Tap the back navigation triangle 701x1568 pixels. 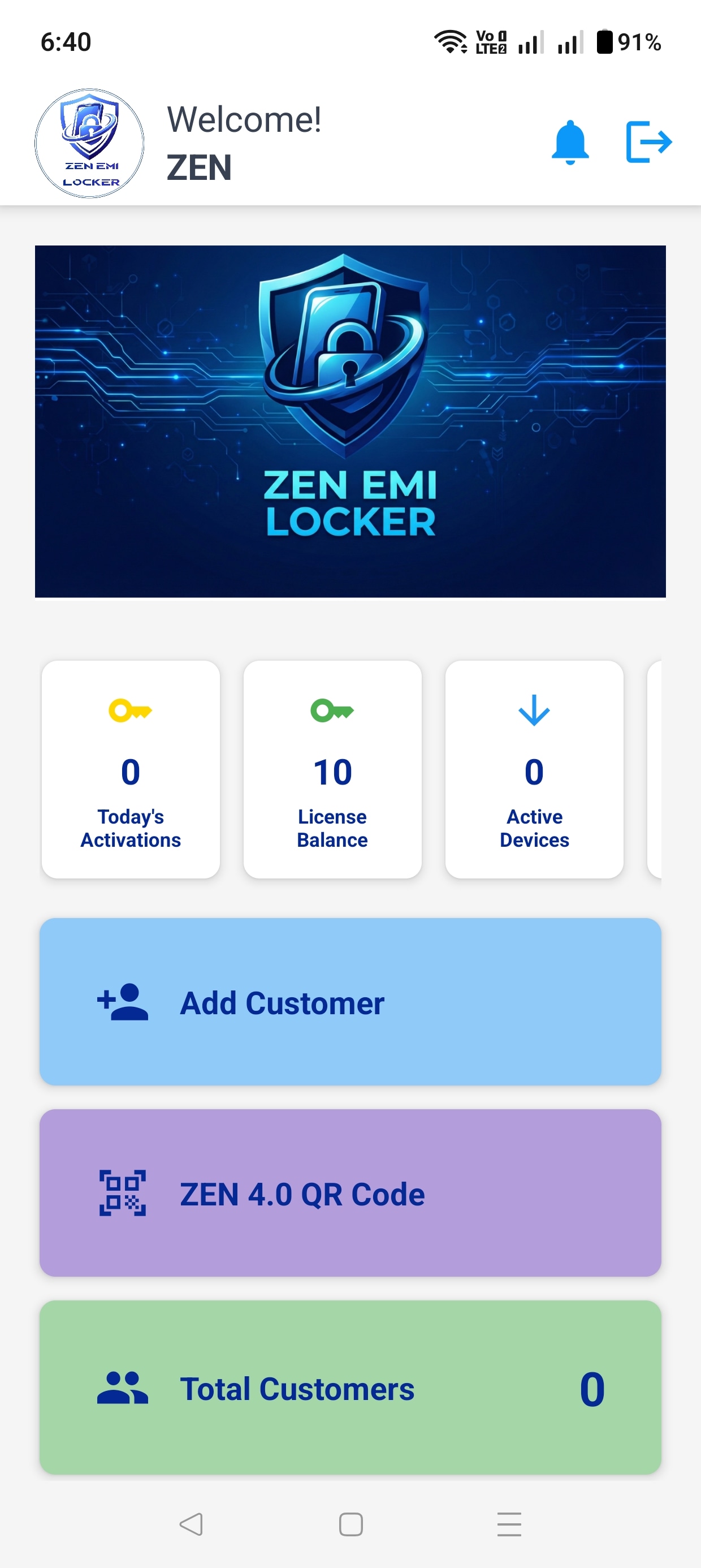point(190,1526)
